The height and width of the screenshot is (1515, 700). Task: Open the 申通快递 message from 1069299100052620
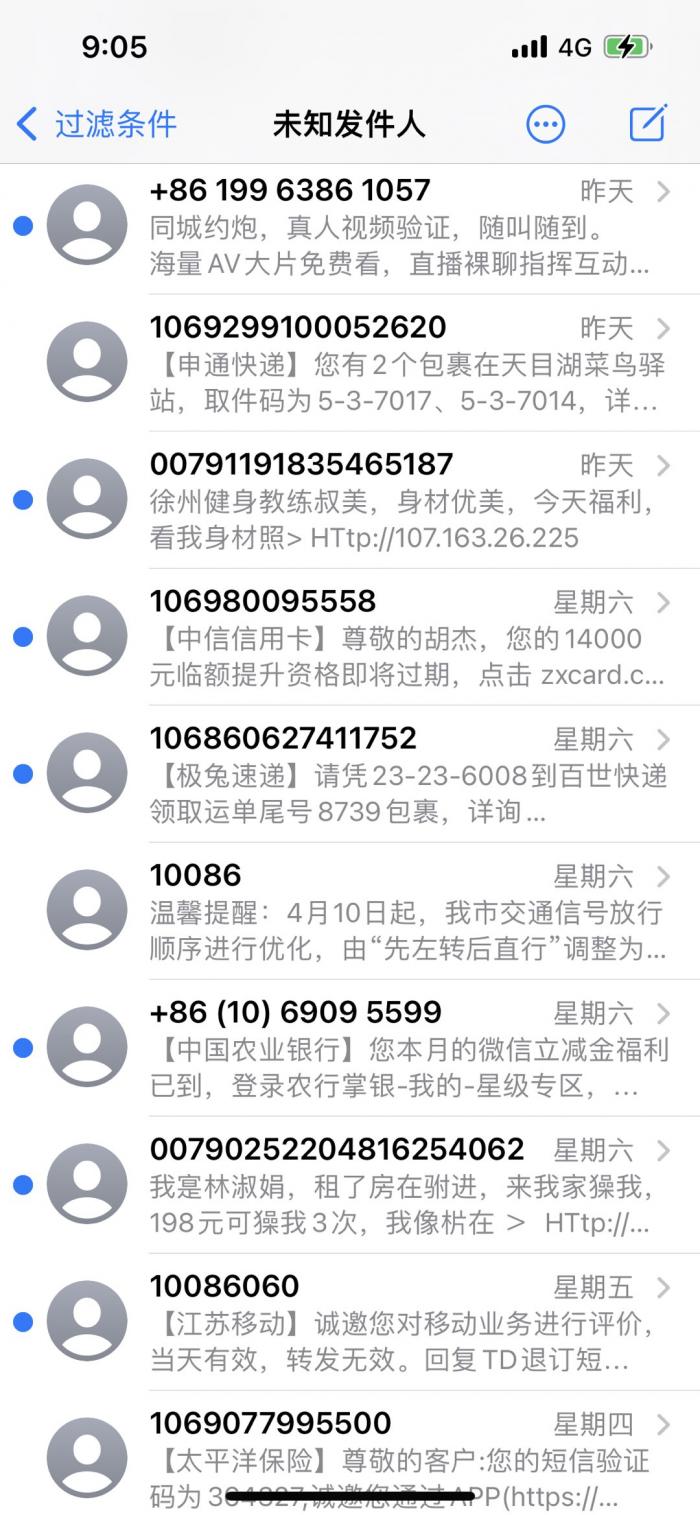tap(350, 363)
